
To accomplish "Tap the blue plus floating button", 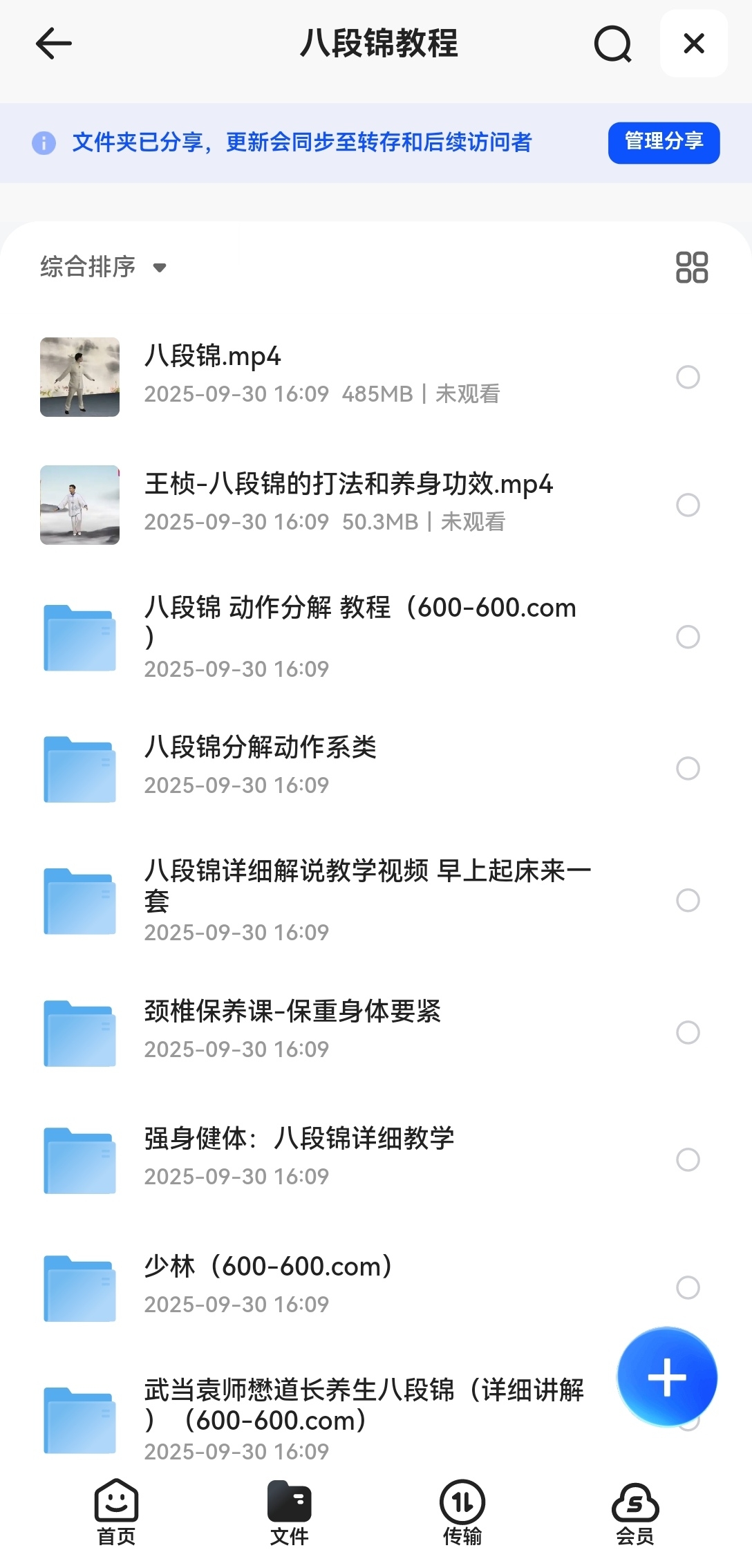I will (667, 1377).
